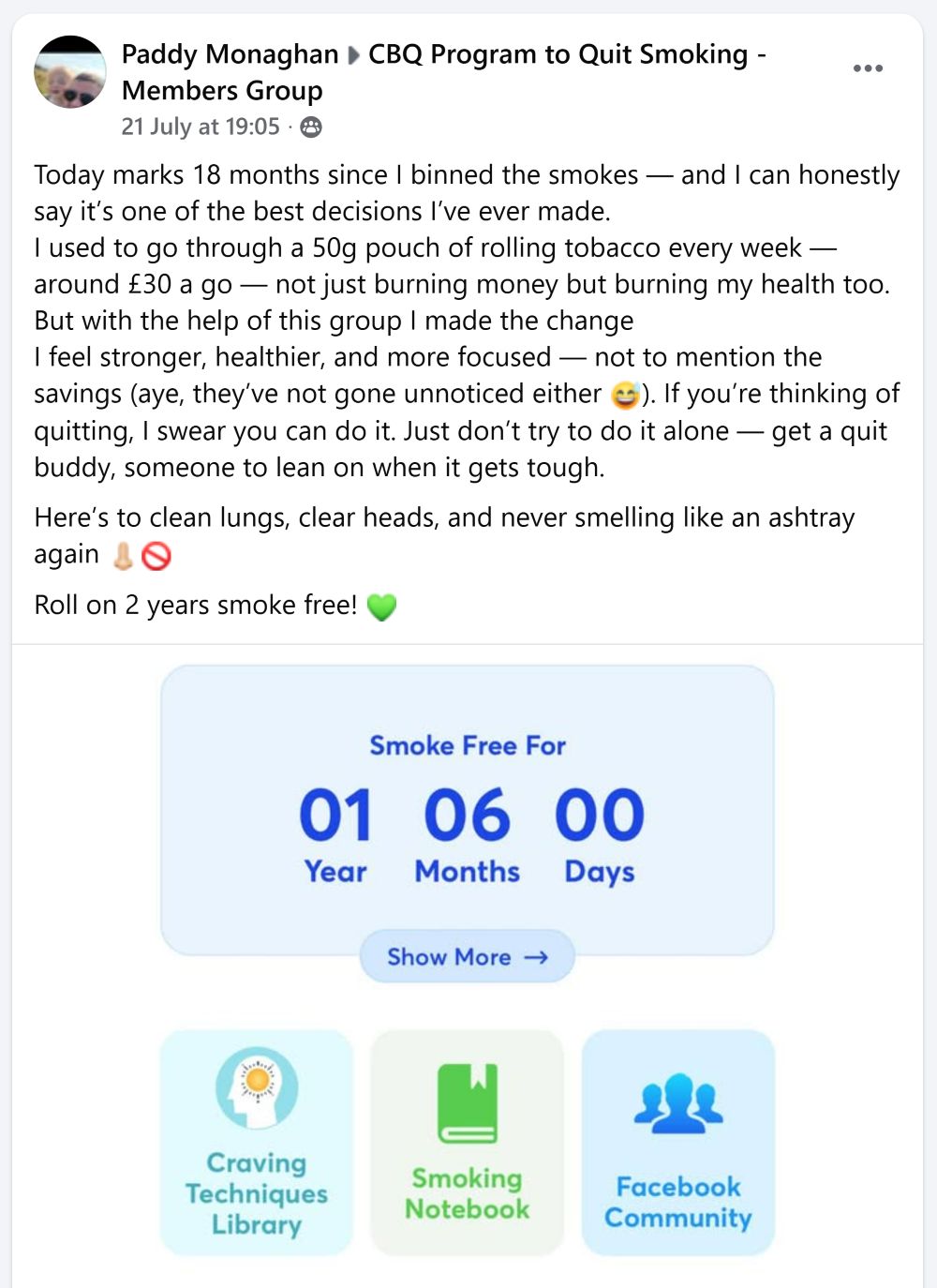937x1288 pixels.
Task: View Paddy Monaghan's profile by name
Action: coord(230,54)
